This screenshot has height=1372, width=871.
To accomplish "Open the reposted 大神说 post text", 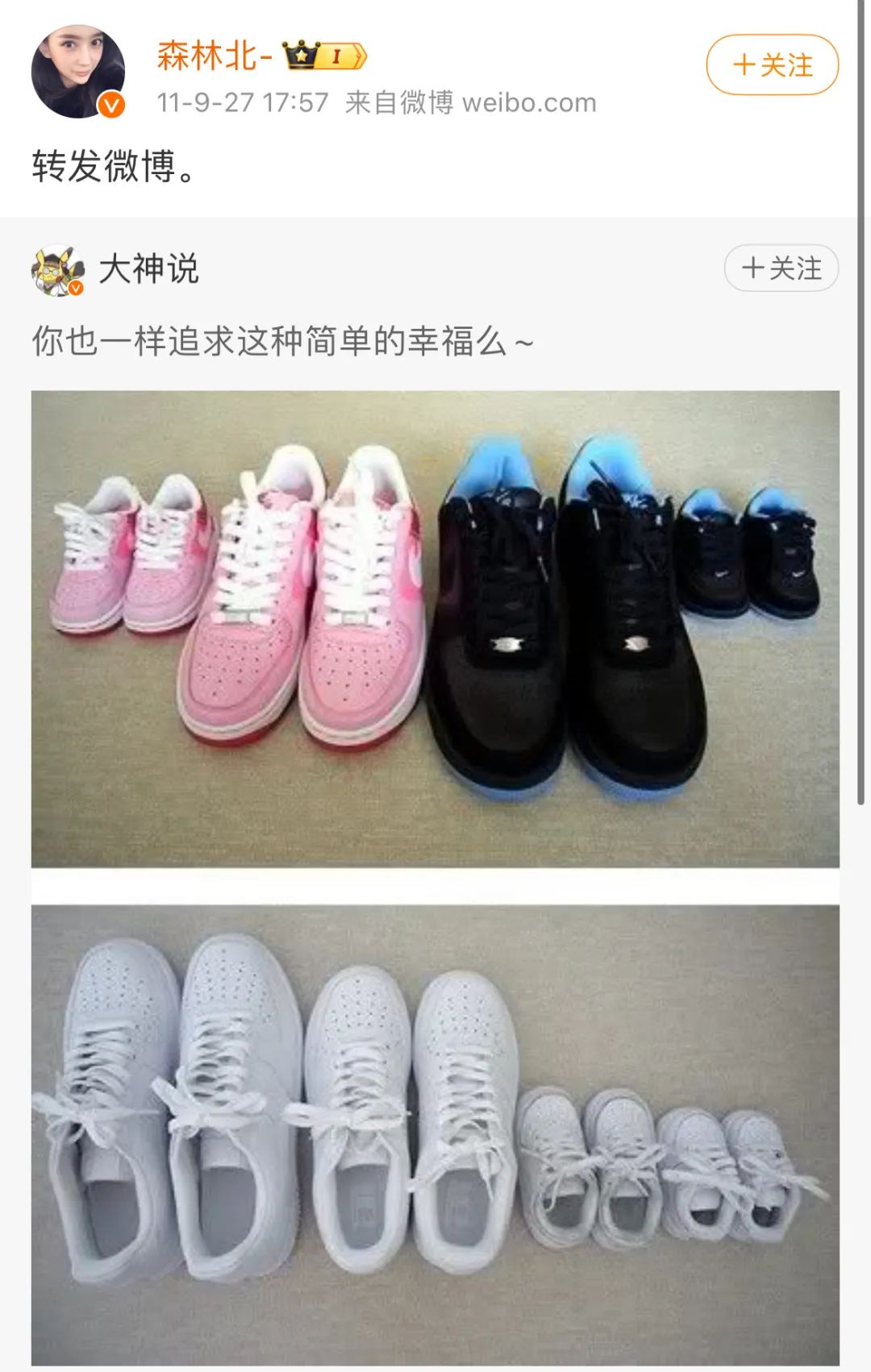I will point(282,342).
